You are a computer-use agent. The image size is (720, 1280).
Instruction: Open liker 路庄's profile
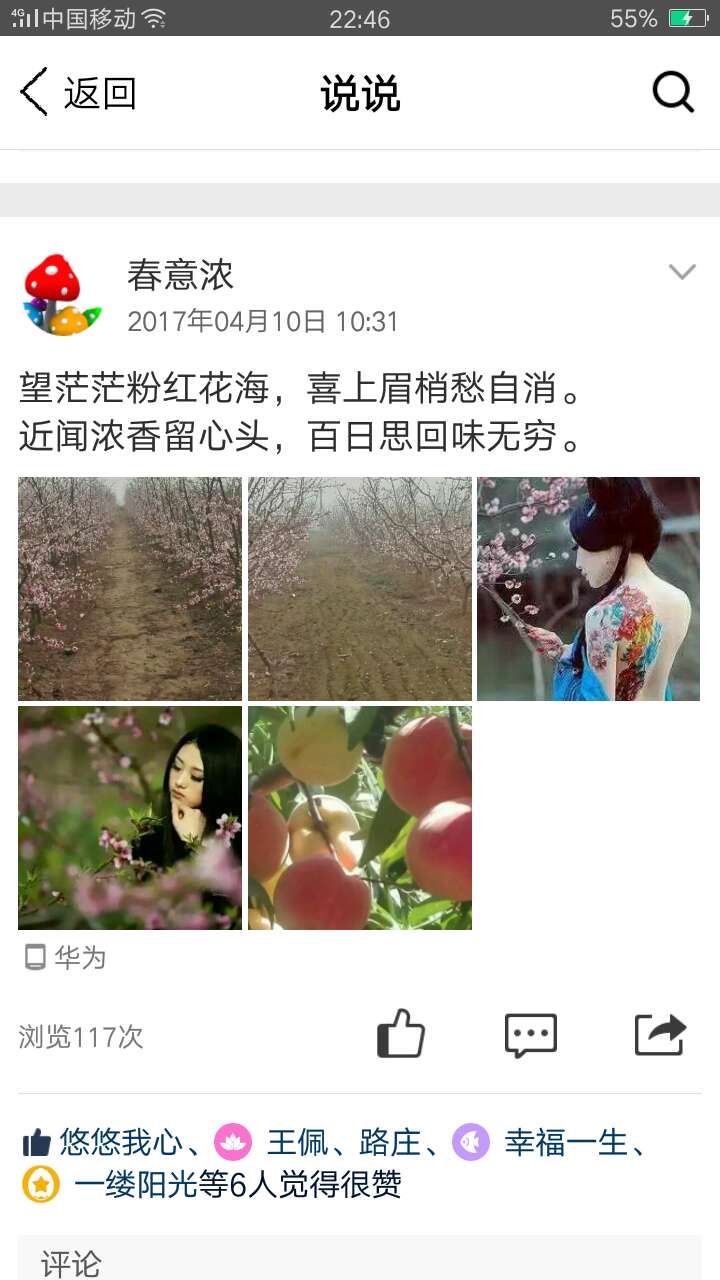pyautogui.click(x=390, y=1141)
